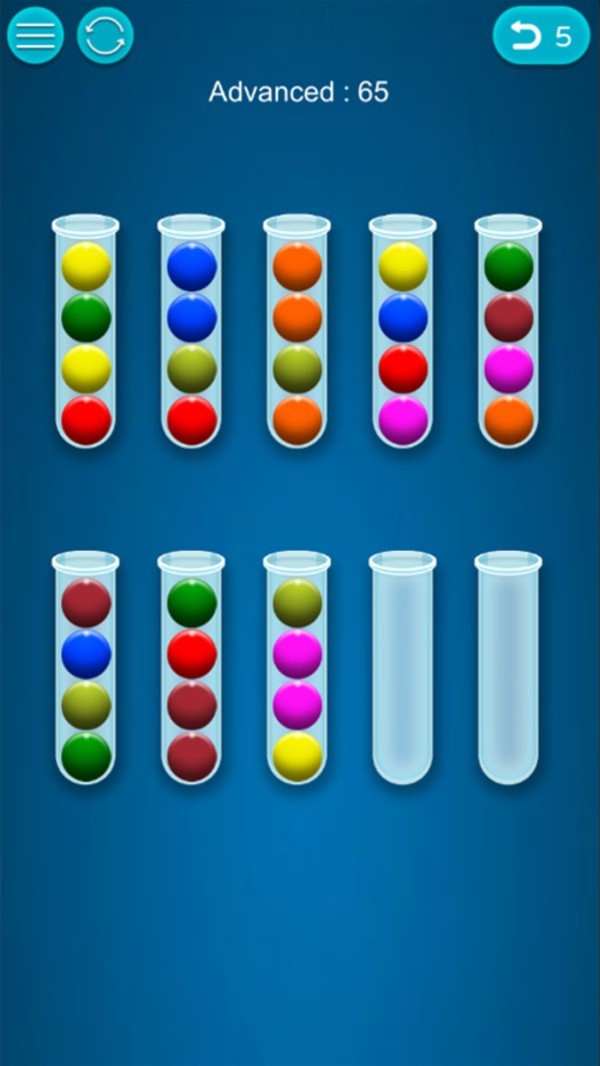The height and width of the screenshot is (1066, 600).
Task: Select the tube with two blue balls on top
Action: pyautogui.click(x=191, y=330)
